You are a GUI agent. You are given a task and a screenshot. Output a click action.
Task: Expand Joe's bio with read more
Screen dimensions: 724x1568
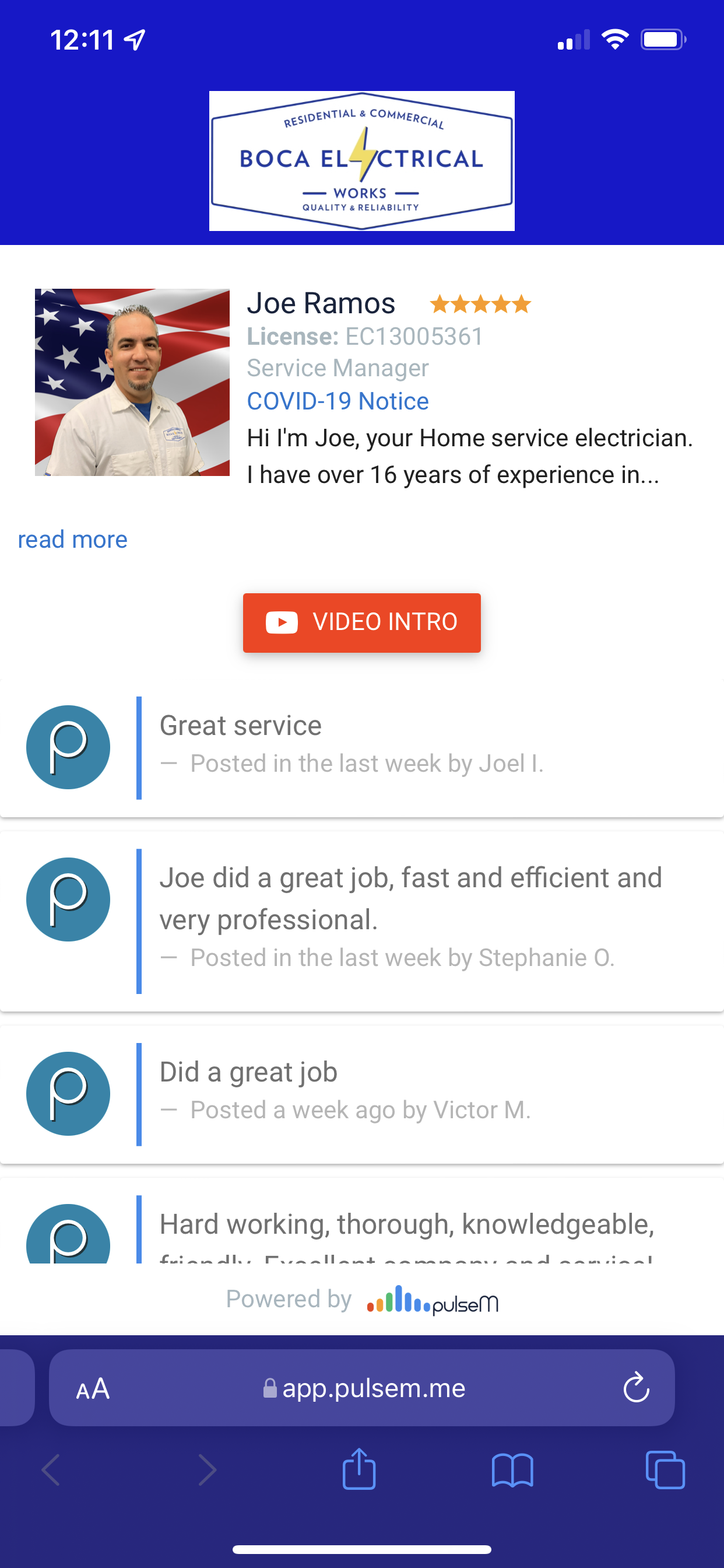[x=72, y=538]
